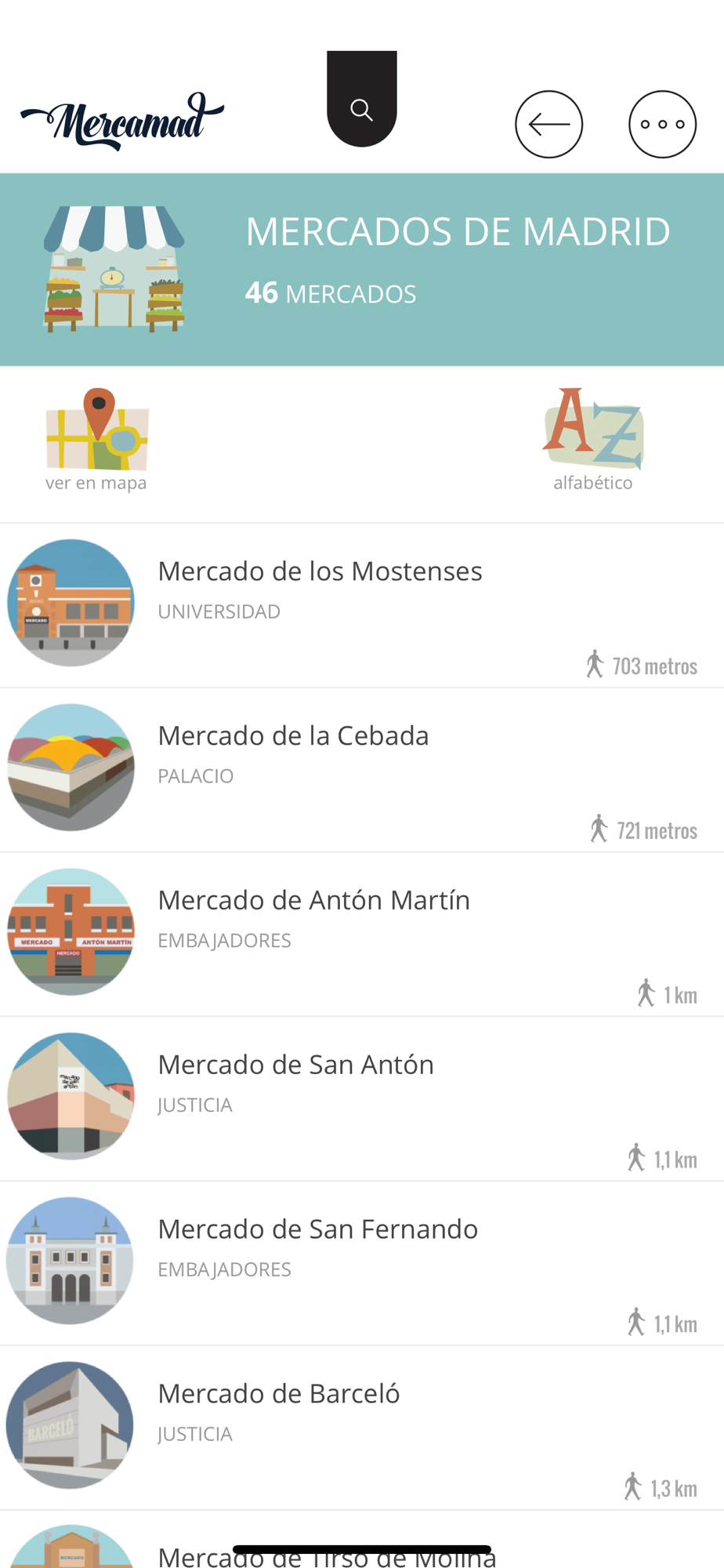
Task: Open Mercado de los Mostenses
Action: [361, 605]
